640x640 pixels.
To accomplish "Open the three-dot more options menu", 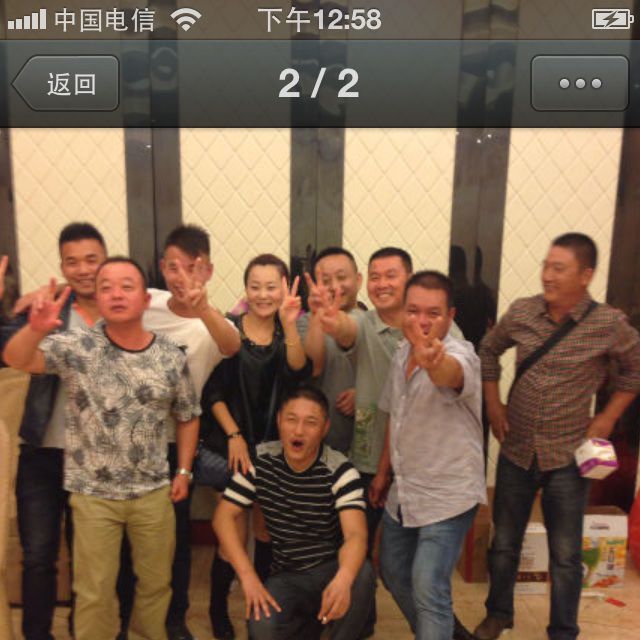I will pos(579,83).
